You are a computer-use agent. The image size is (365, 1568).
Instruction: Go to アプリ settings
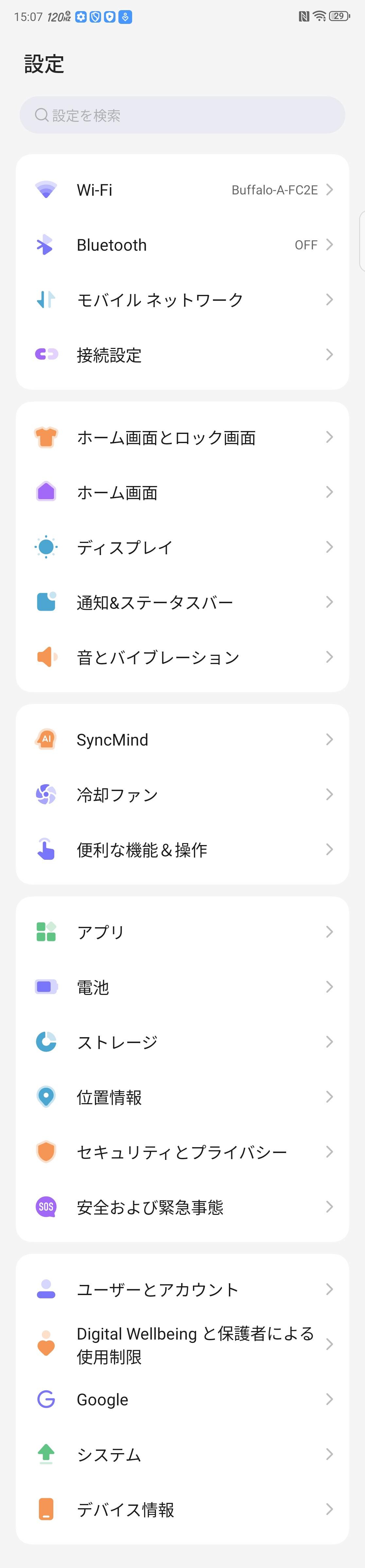182,932
